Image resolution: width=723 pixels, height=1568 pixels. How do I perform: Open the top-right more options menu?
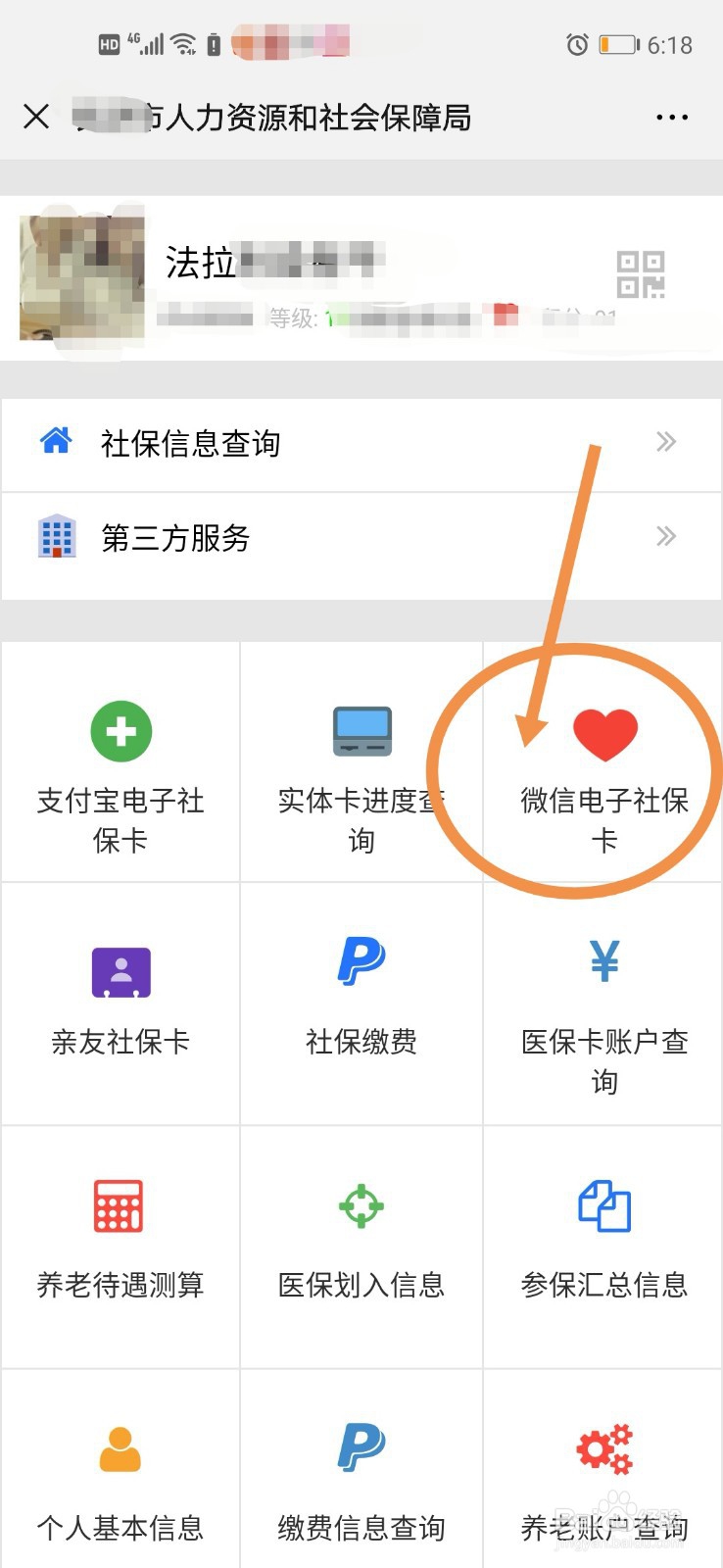click(x=672, y=117)
